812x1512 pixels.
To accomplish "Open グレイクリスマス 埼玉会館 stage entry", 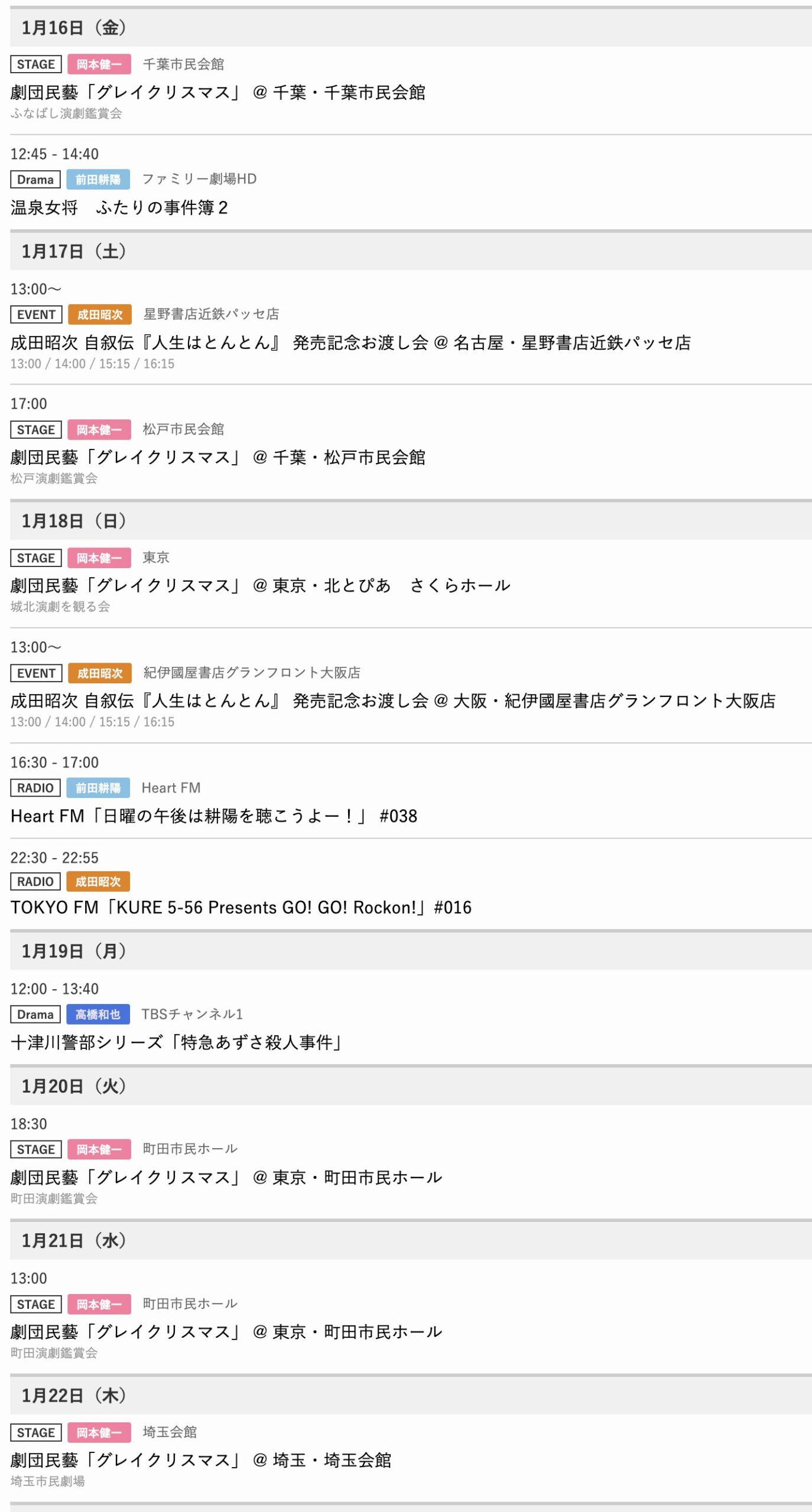I will (201, 1460).
